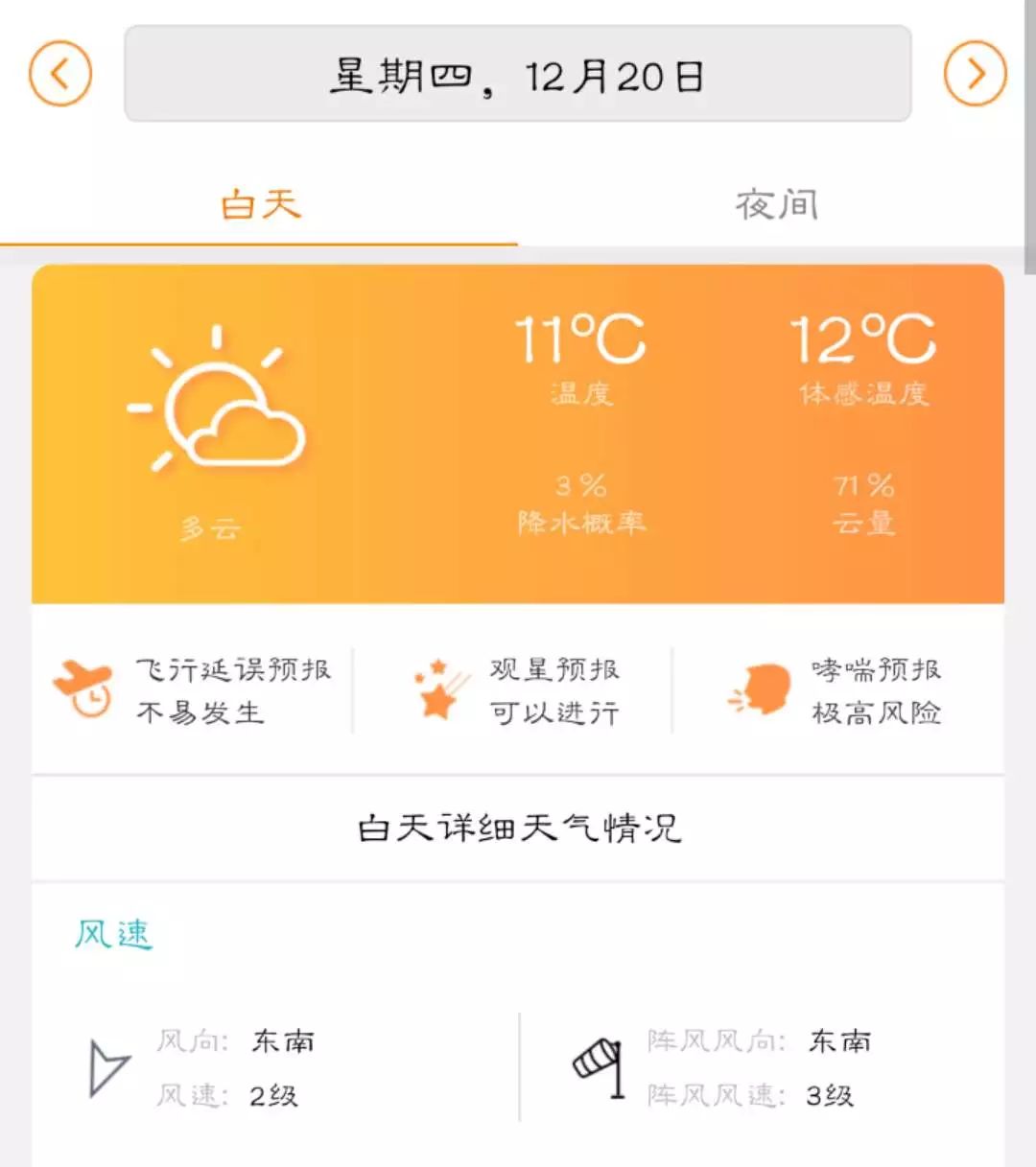1036x1167 pixels.
Task: Select the 白天 tab
Action: tap(259, 203)
